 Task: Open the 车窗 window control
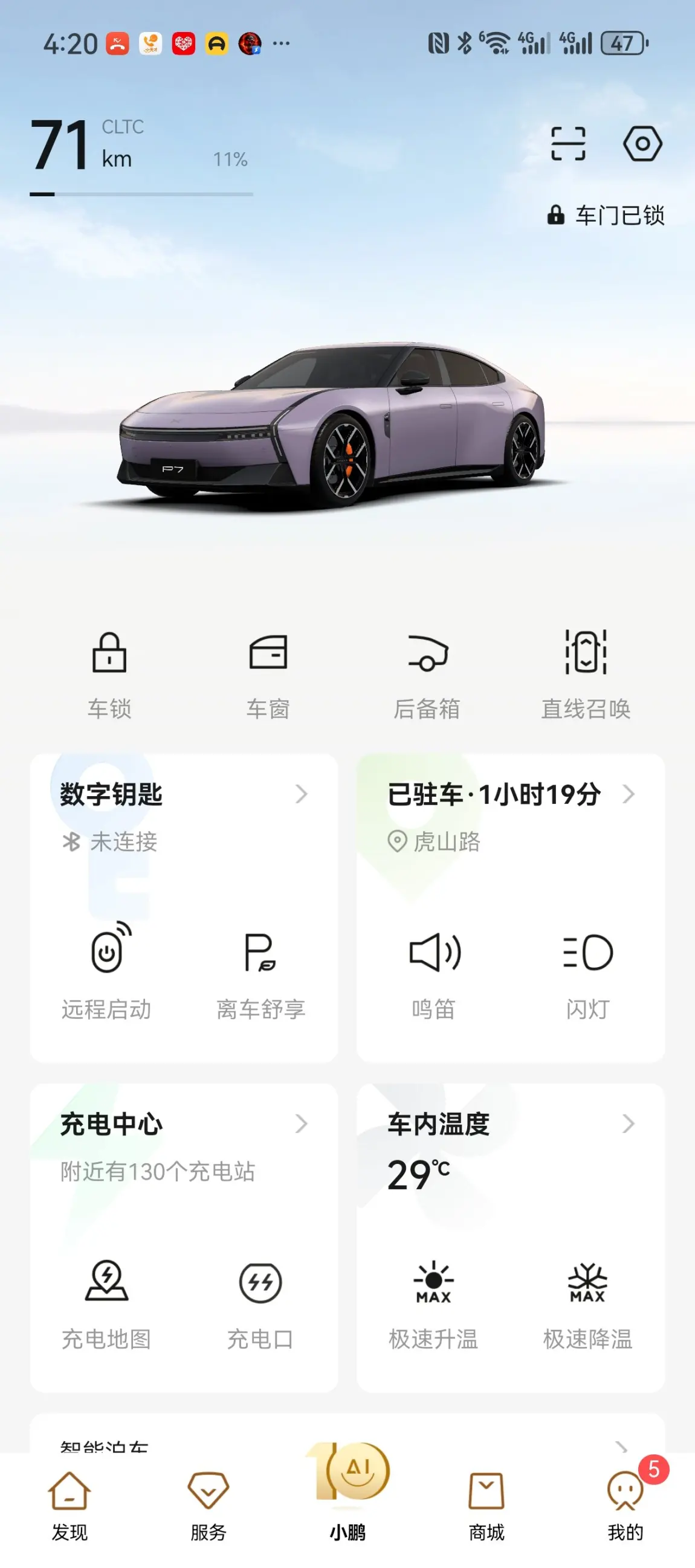268,674
